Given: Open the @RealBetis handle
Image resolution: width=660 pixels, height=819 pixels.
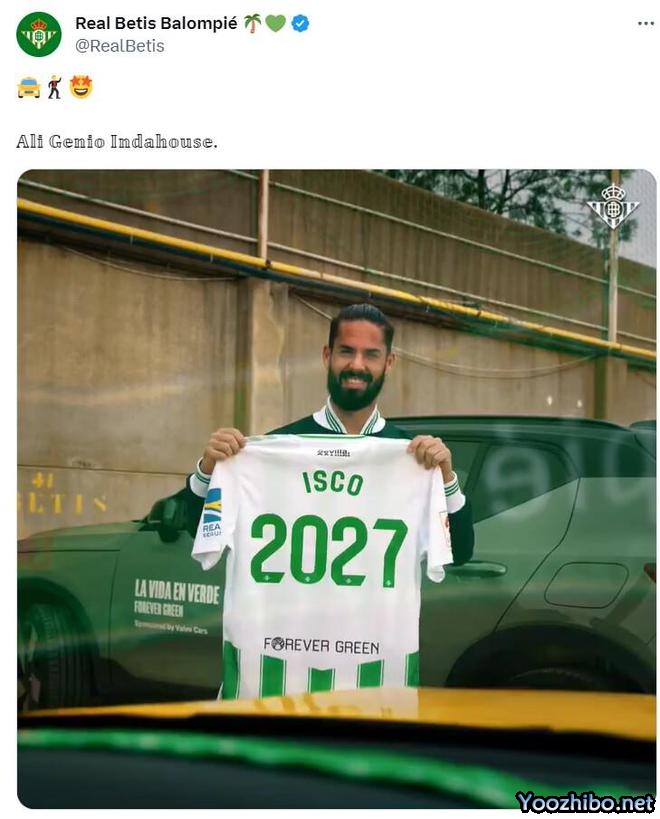Looking at the screenshot, I should [x=120, y=46].
